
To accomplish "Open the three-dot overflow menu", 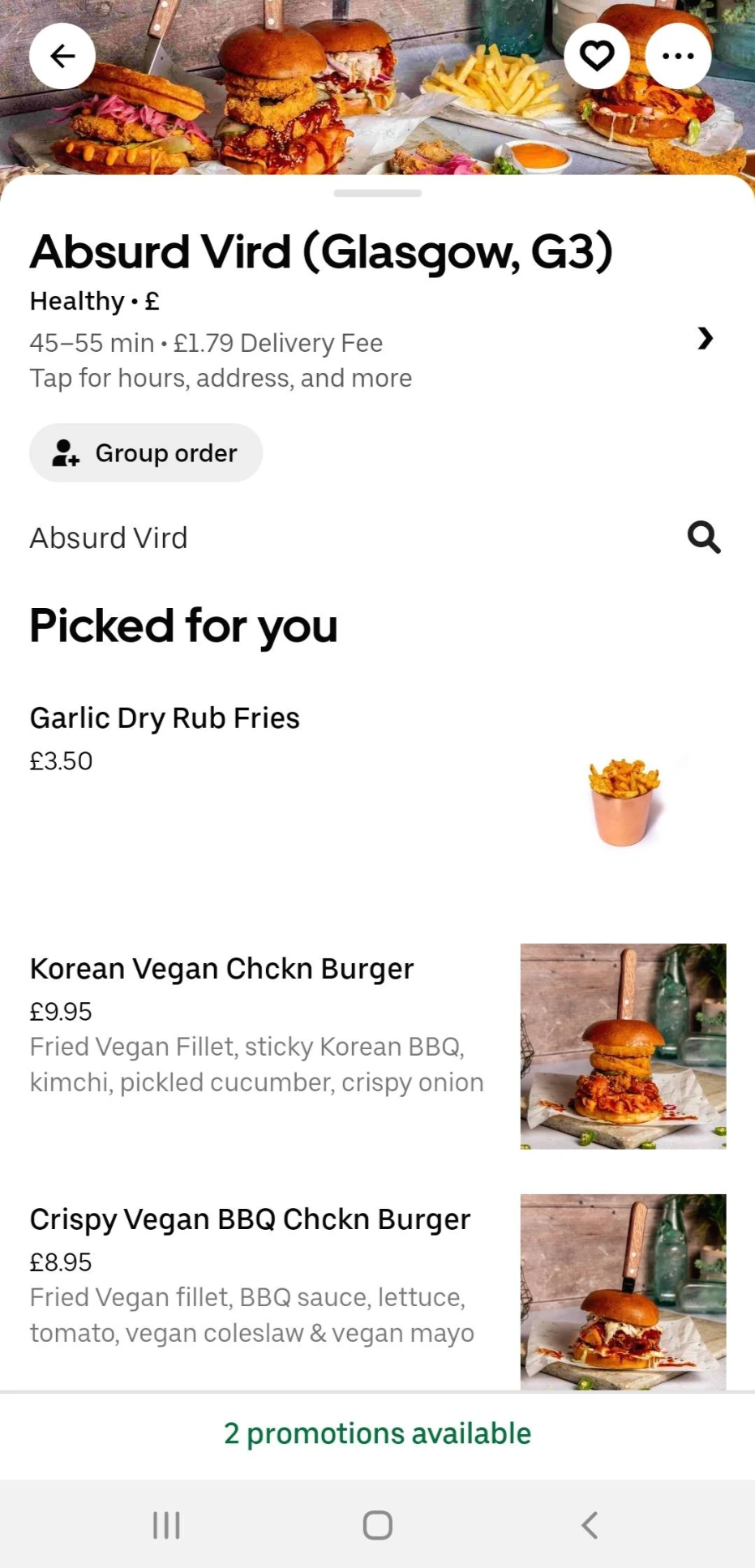I will click(x=678, y=56).
